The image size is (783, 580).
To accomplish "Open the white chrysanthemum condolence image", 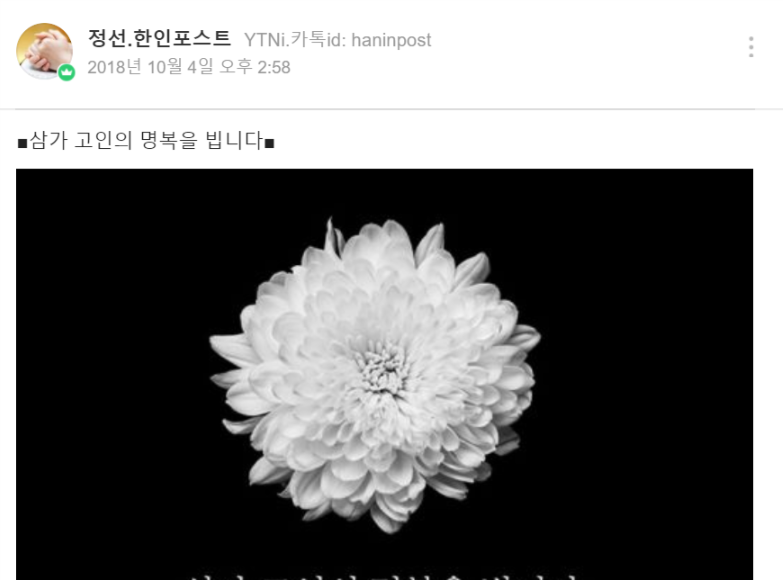I will pyautogui.click(x=384, y=374).
